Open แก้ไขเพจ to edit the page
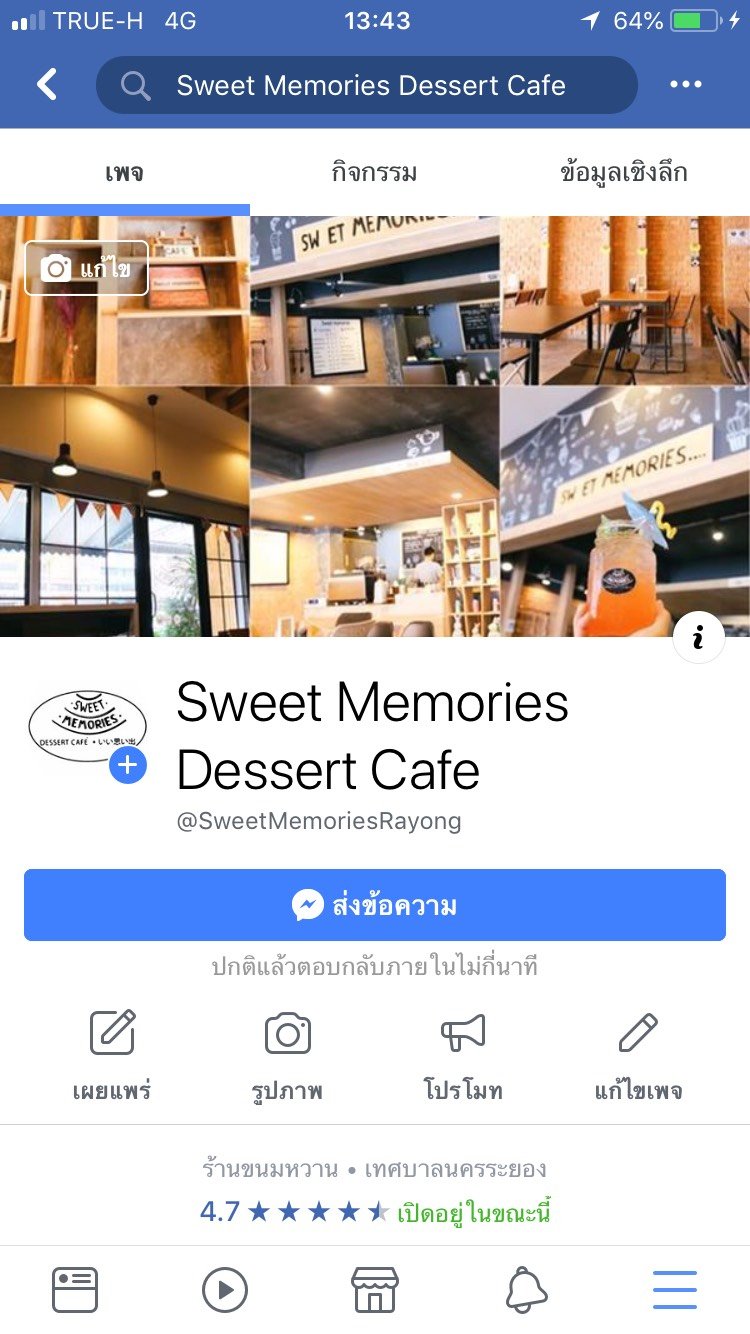750x1334 pixels. click(638, 1055)
